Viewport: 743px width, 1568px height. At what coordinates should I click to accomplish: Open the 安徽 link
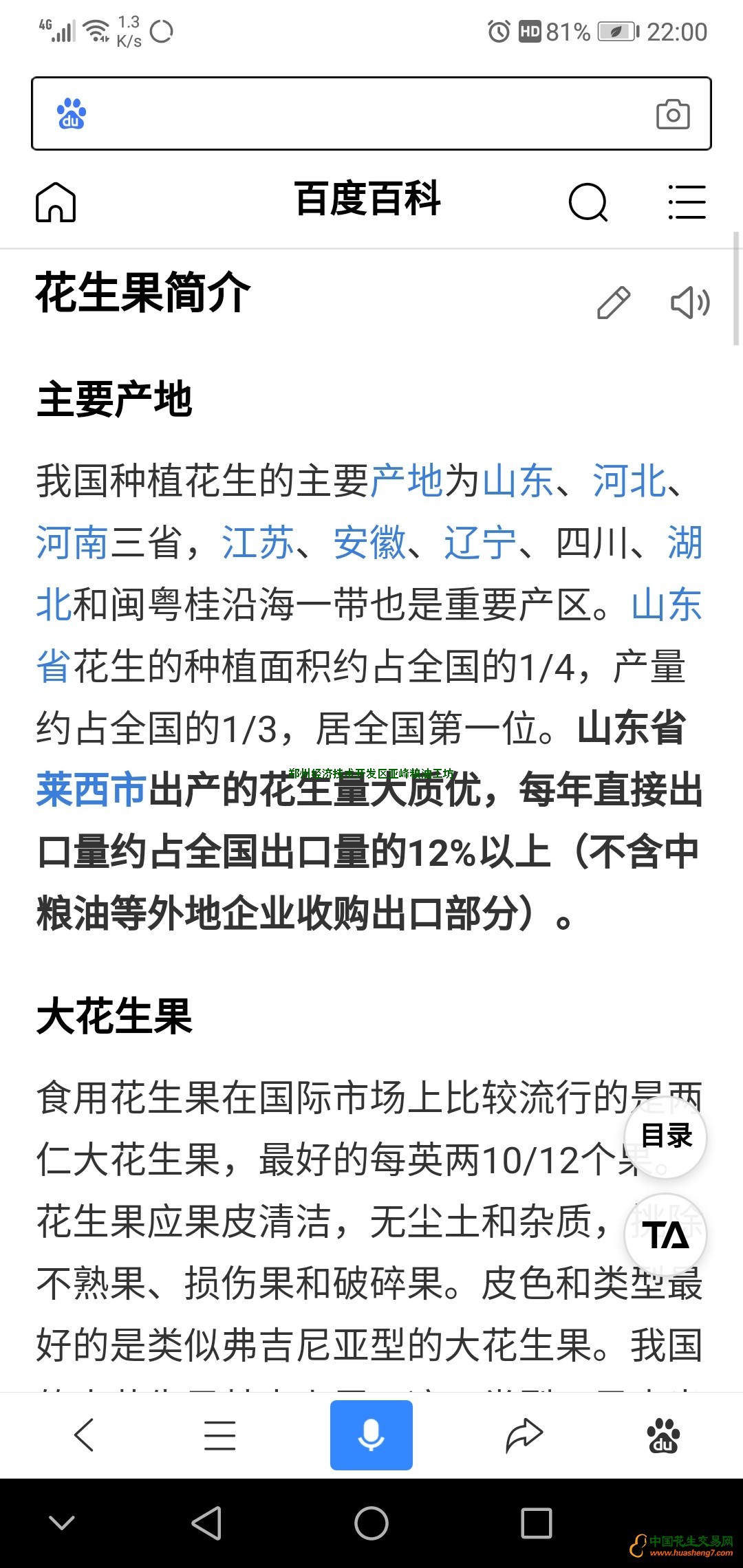coord(369,543)
